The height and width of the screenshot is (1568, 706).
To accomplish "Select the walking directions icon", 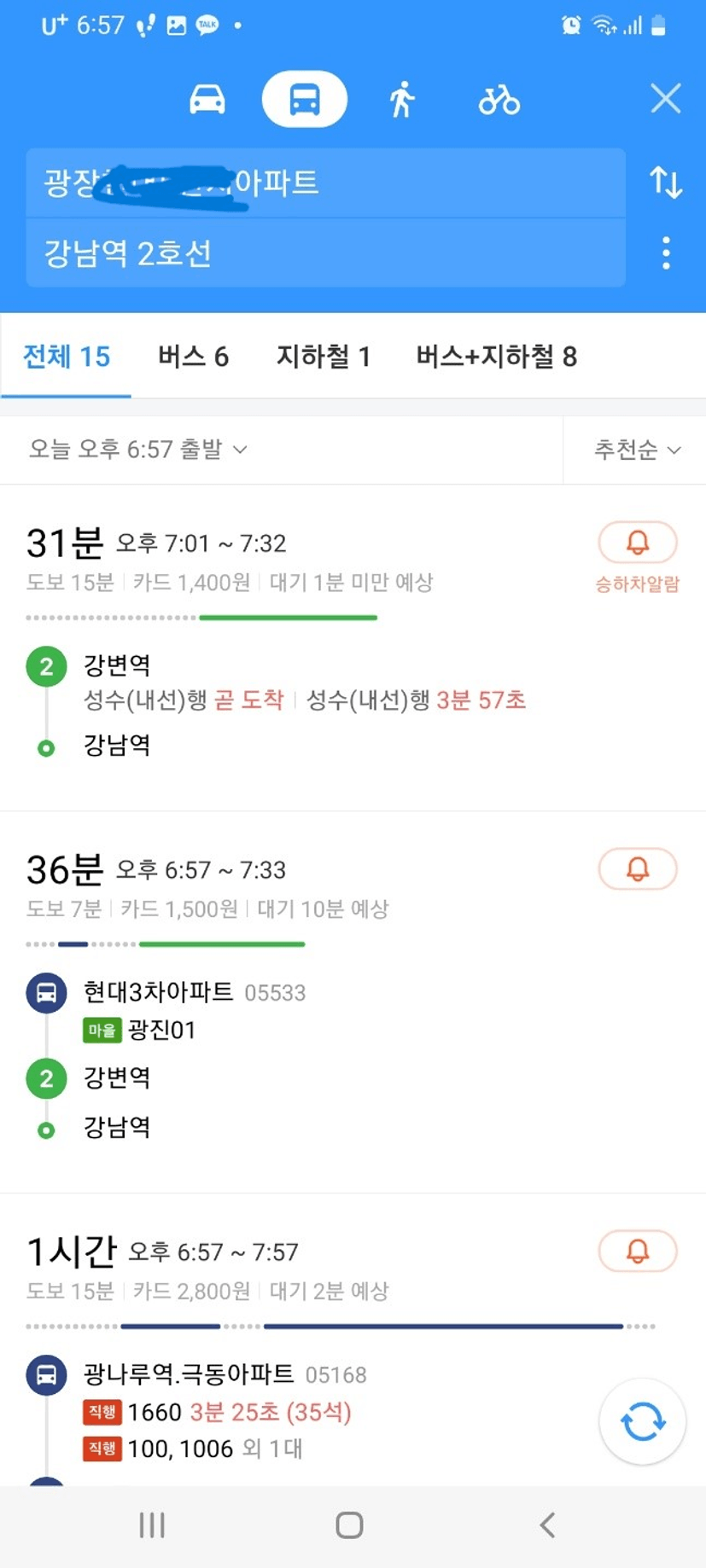I will [x=402, y=100].
